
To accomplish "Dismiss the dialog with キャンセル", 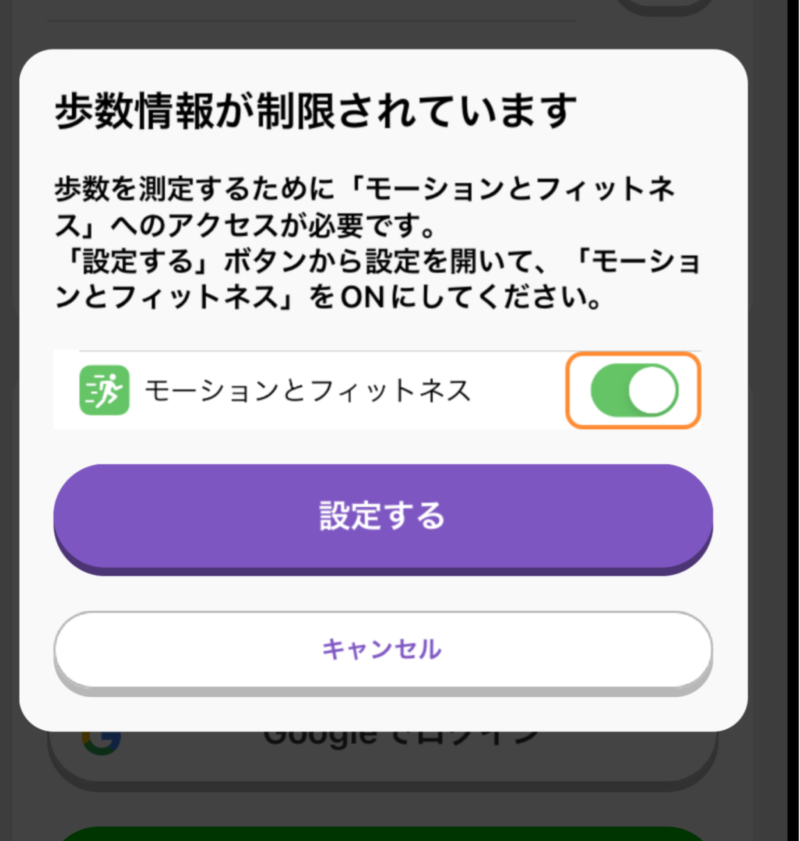I will pos(382,649).
